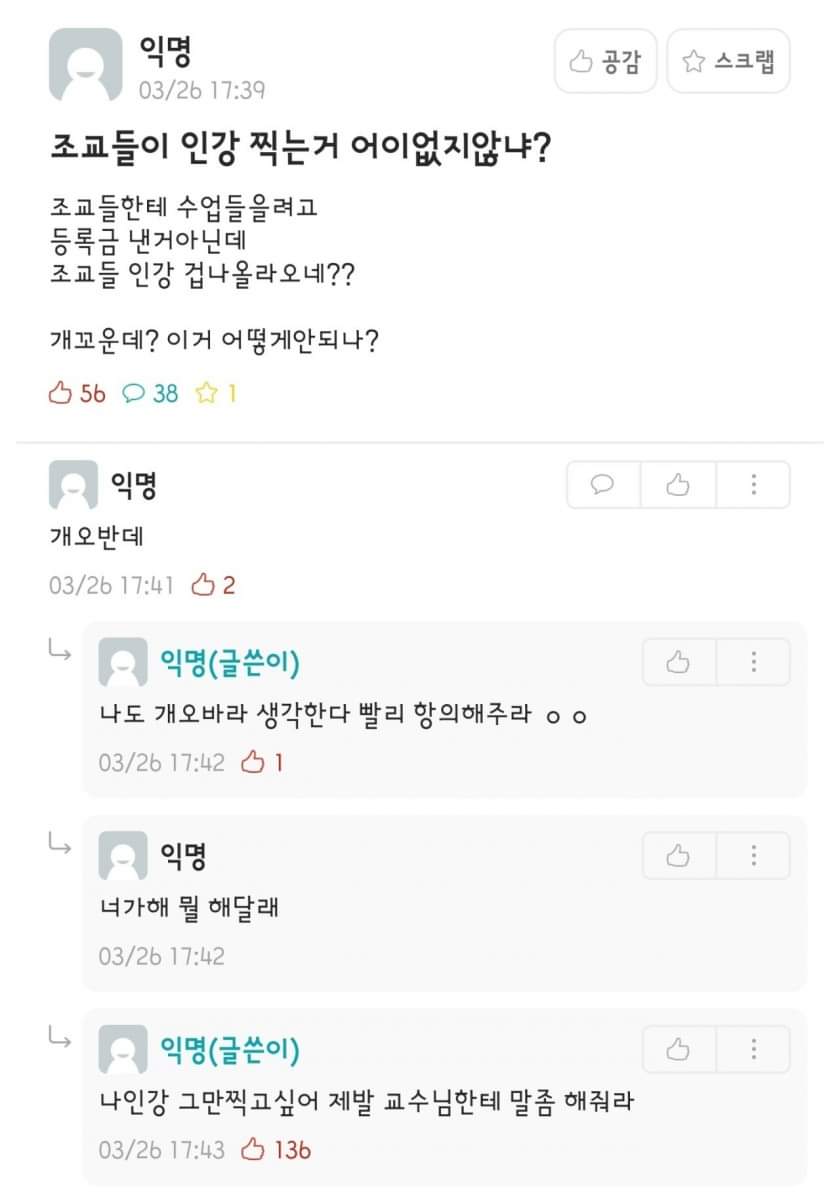Like the 개오반데 comment
Image resolution: width=840 pixels, height=1198 pixels.
[x=678, y=485]
